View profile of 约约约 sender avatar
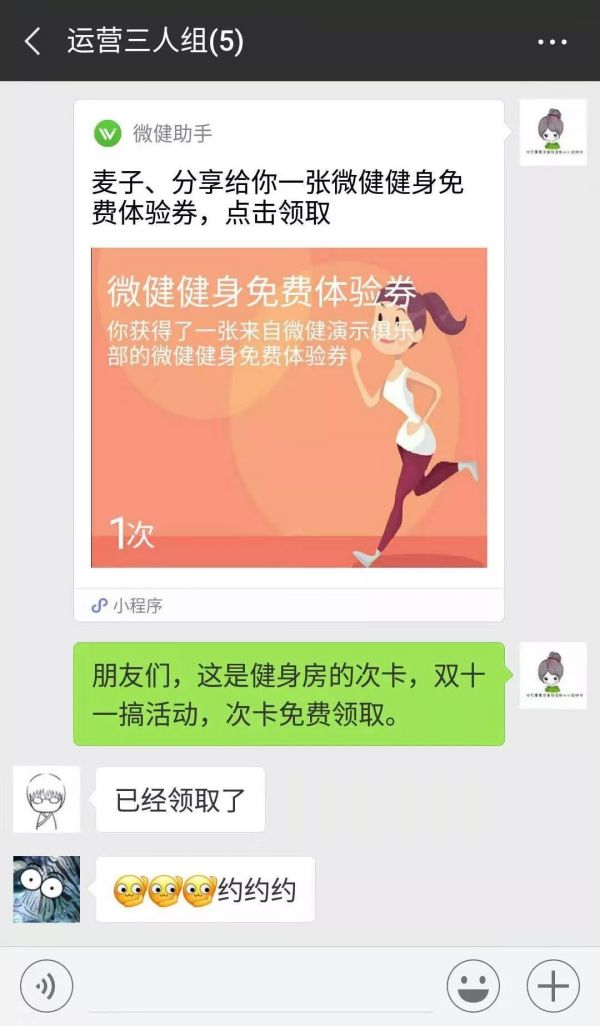 (46, 889)
